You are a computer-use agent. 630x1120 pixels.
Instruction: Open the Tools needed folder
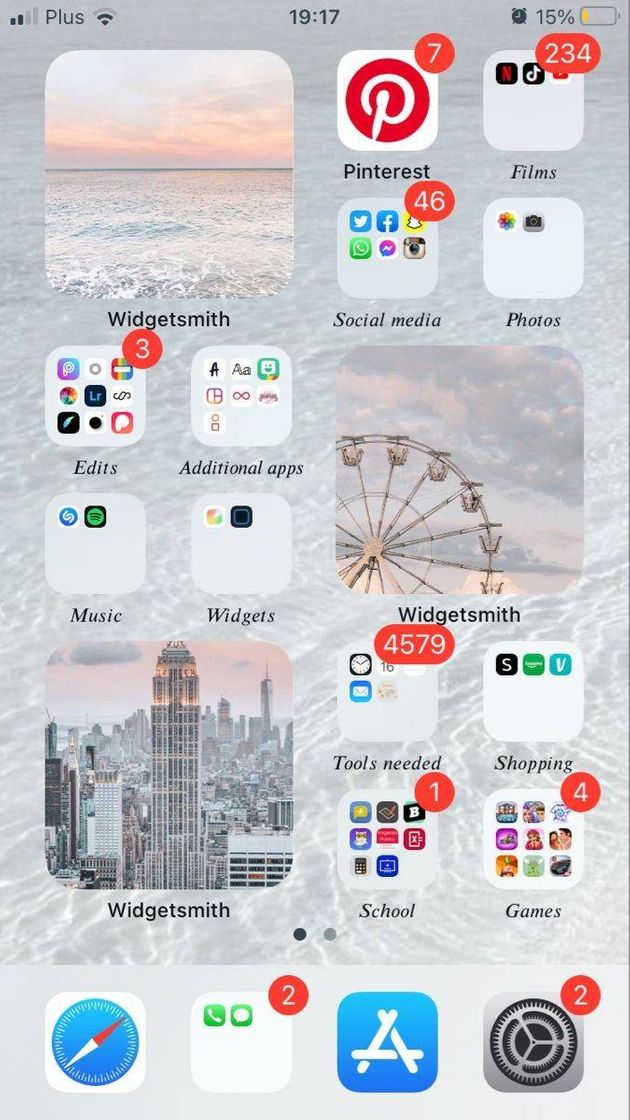(387, 691)
